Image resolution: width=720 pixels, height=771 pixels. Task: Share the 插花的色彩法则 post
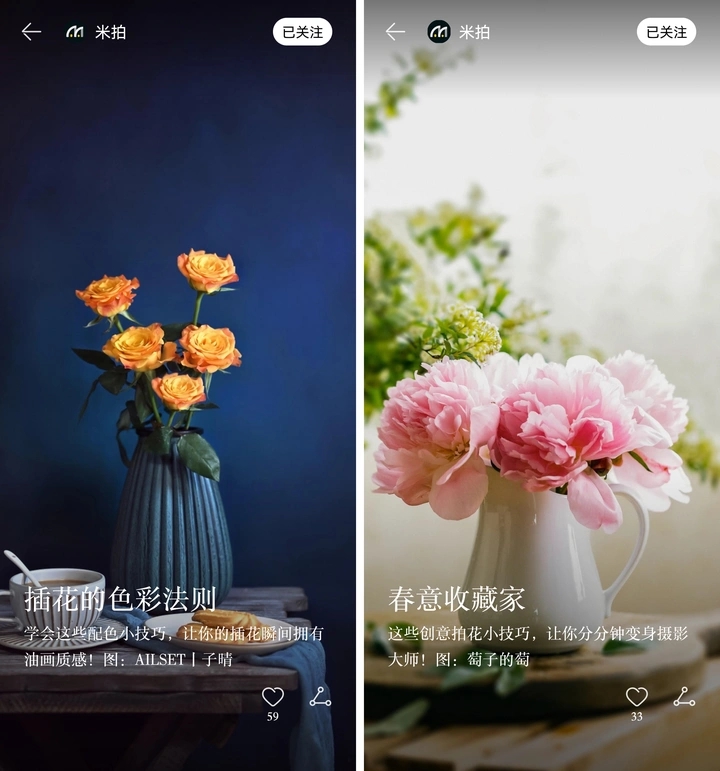pyautogui.click(x=320, y=697)
